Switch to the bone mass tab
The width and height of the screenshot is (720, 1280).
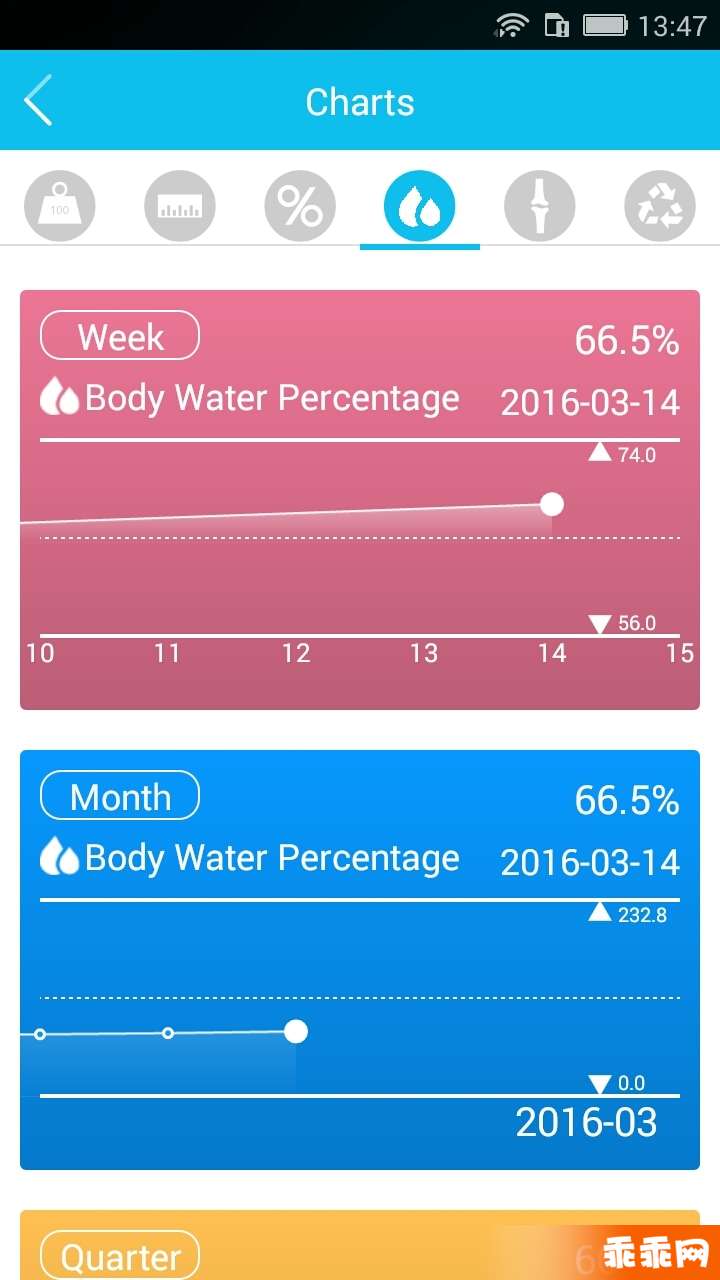pos(540,206)
